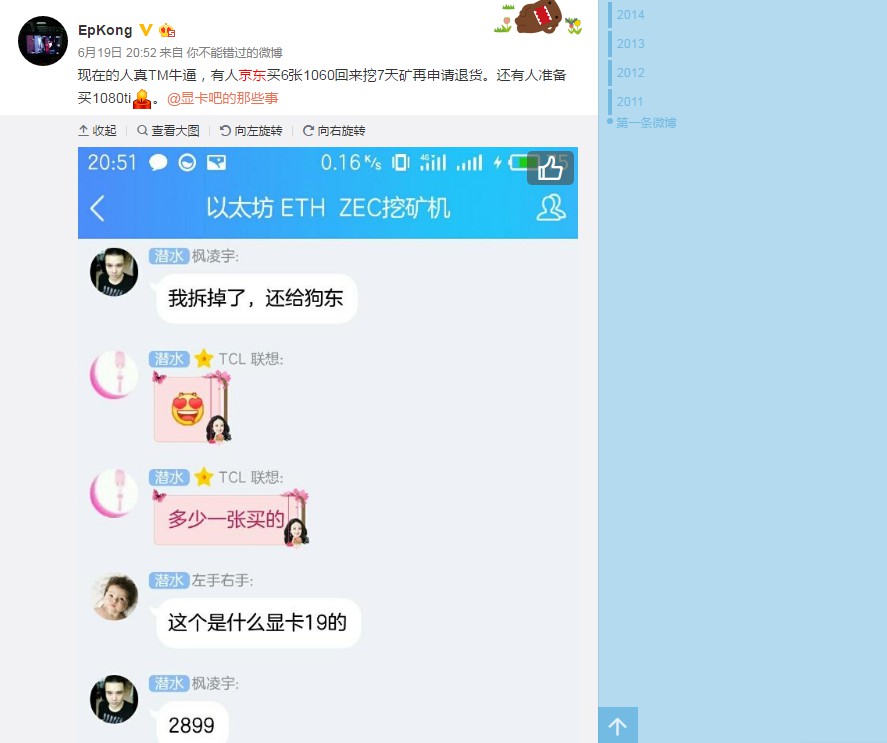Open the 京东 link in the post
This screenshot has height=743, width=887.
(252, 75)
